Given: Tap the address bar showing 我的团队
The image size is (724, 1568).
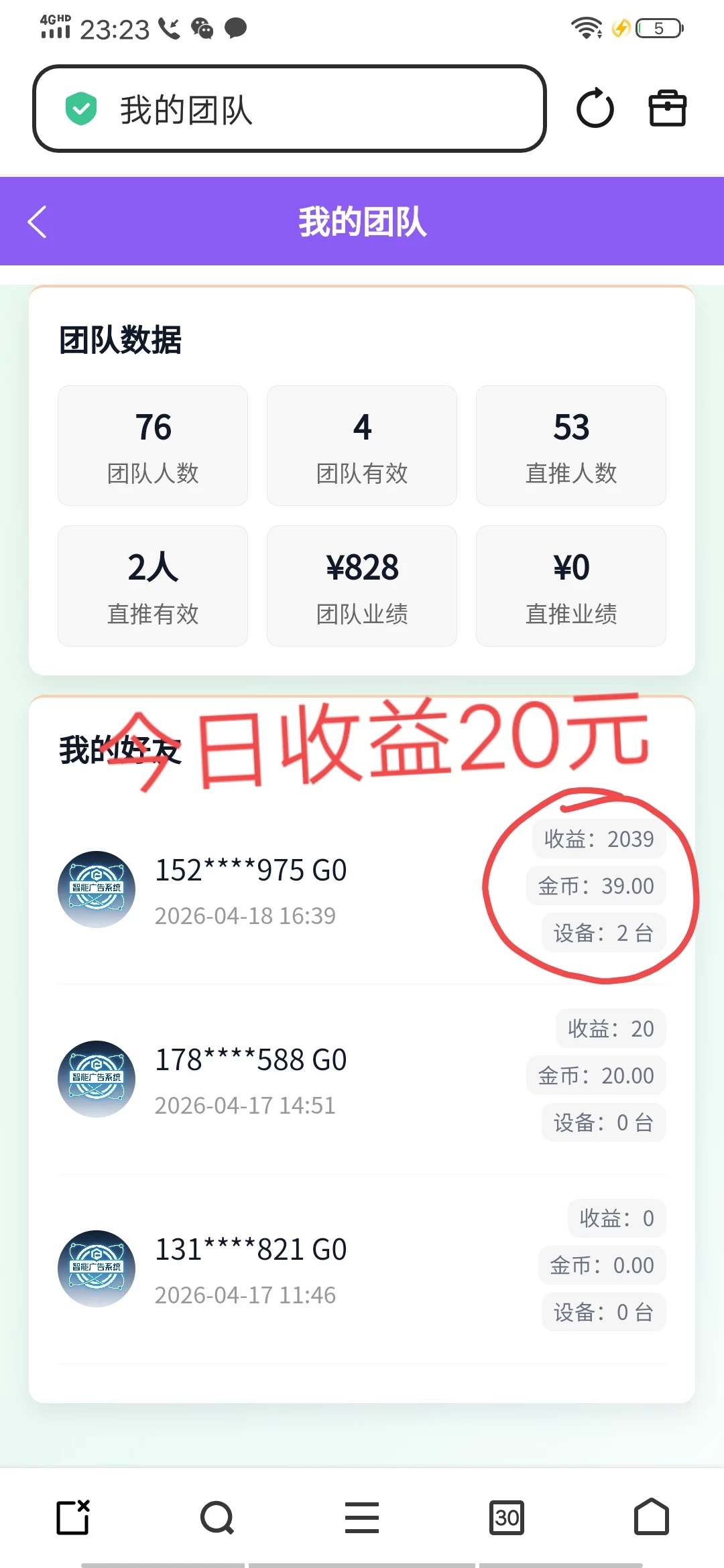Looking at the screenshot, I should 290,109.
